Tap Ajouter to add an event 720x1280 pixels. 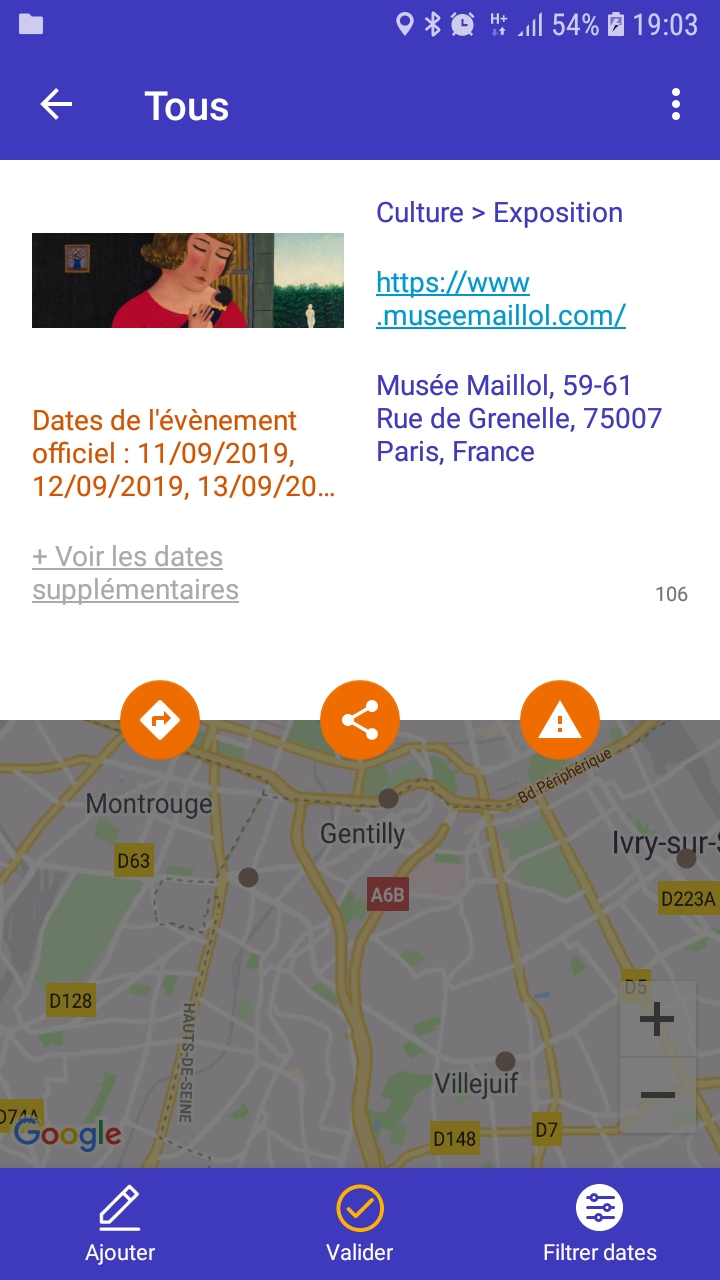(120, 1224)
